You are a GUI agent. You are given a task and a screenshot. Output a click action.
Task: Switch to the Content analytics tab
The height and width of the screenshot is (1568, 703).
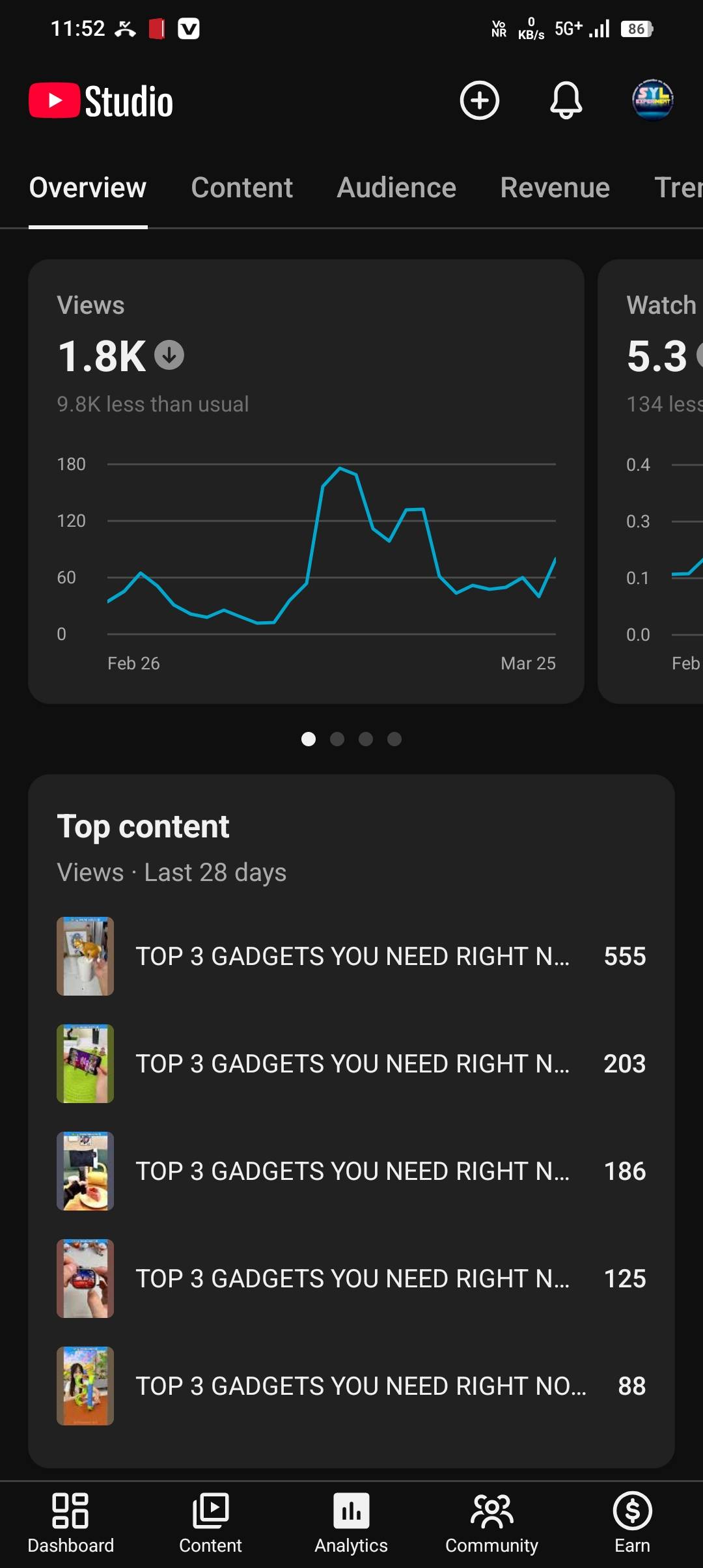pyautogui.click(x=241, y=188)
